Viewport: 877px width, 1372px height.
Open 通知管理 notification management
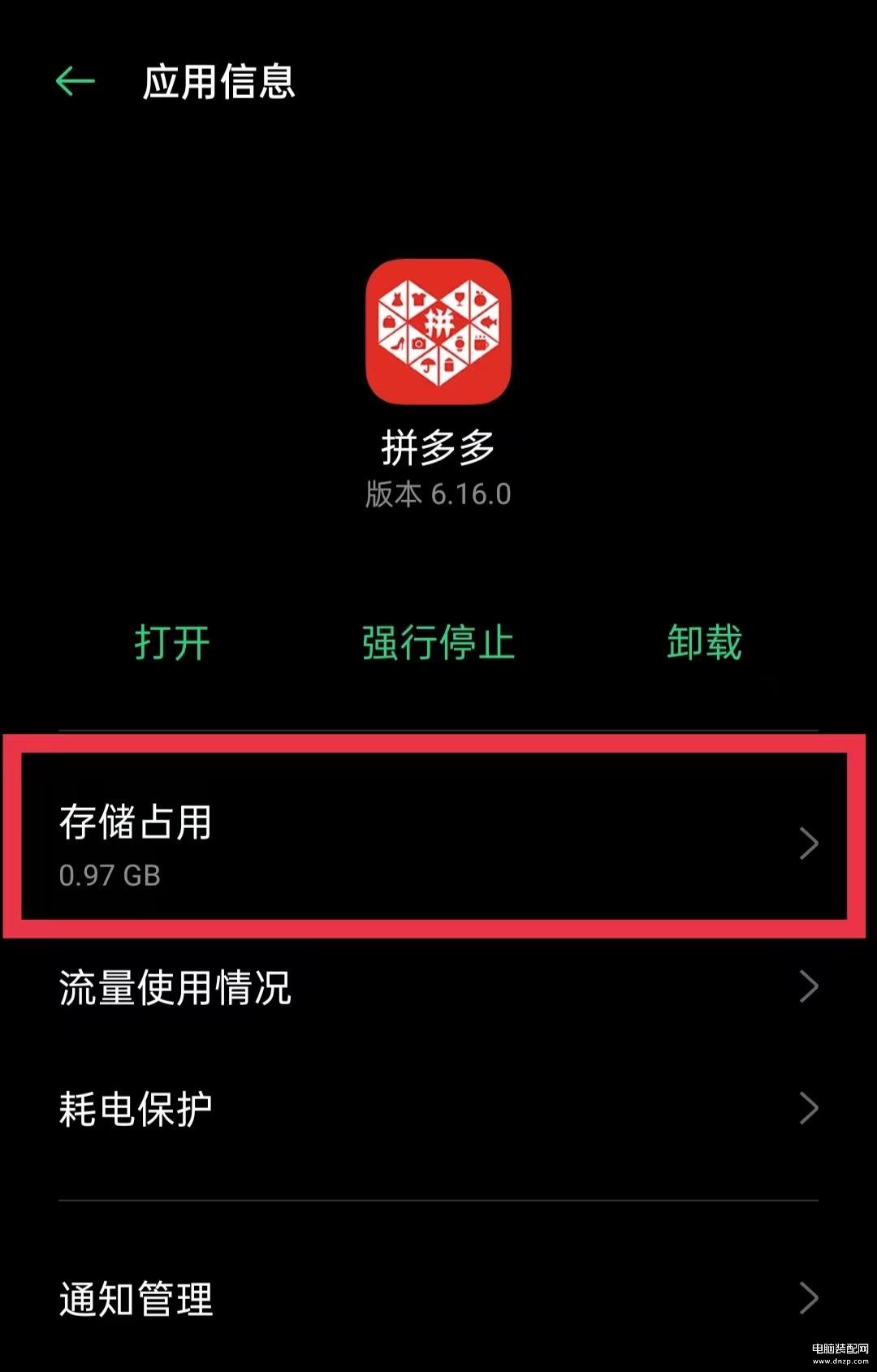437,1297
